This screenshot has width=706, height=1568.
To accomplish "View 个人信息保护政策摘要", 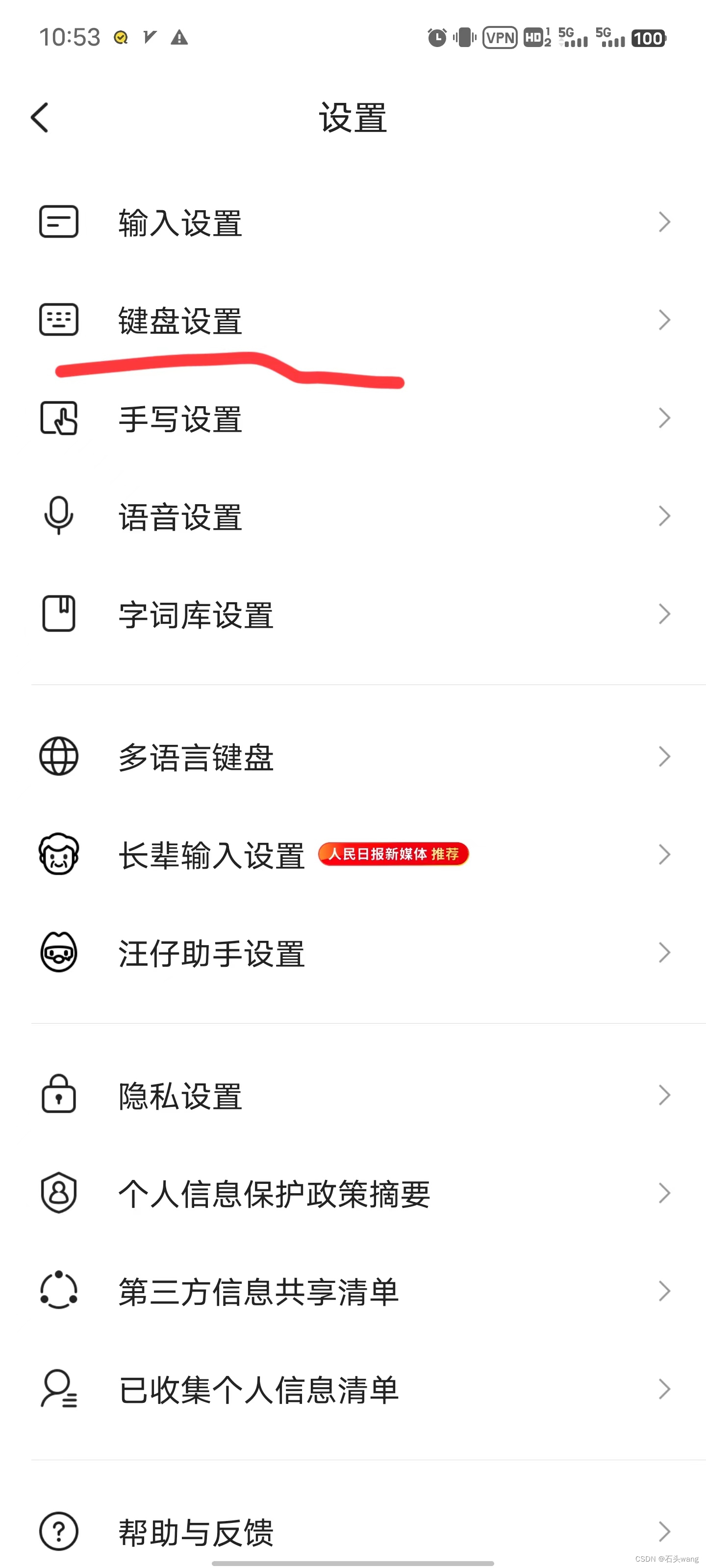I will (274, 1193).
